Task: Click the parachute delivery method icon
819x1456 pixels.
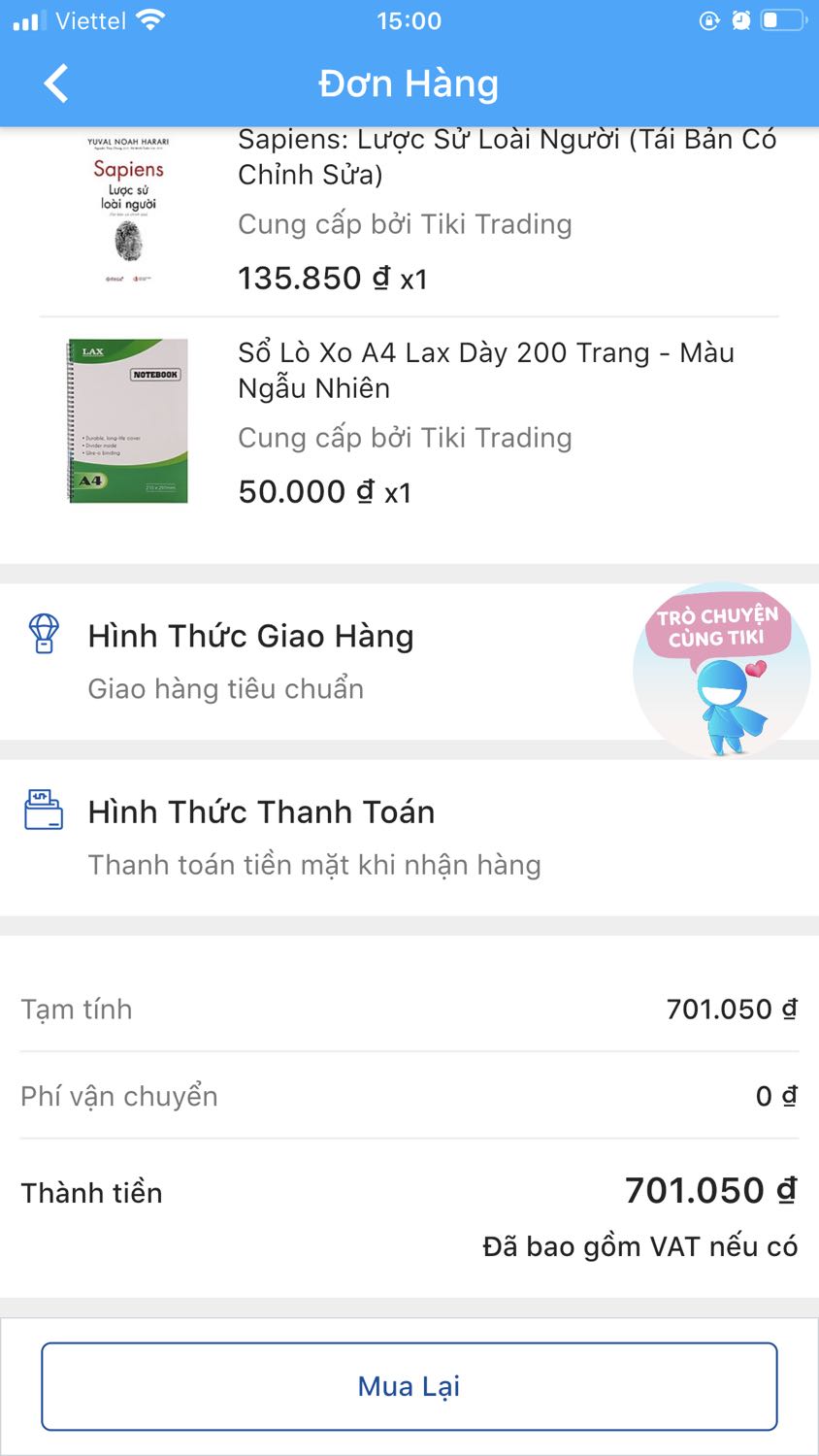Action: tap(41, 636)
